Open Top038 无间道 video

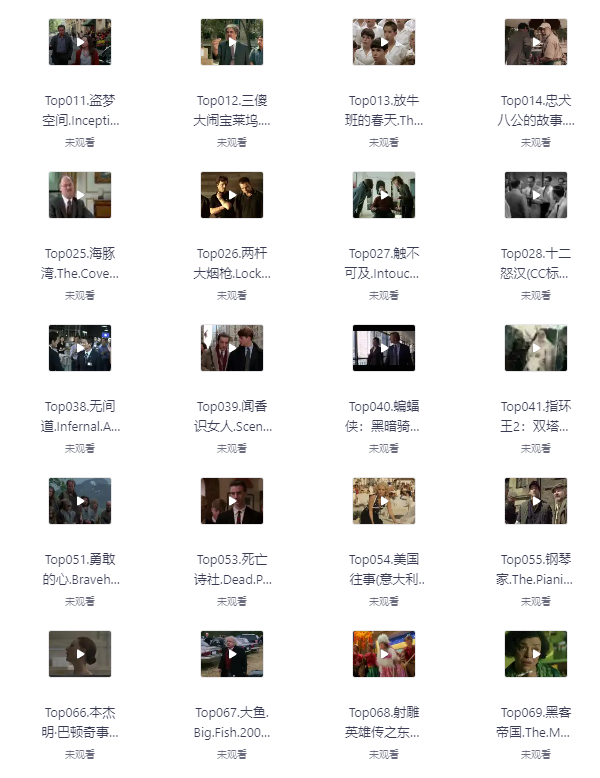[x=80, y=348]
